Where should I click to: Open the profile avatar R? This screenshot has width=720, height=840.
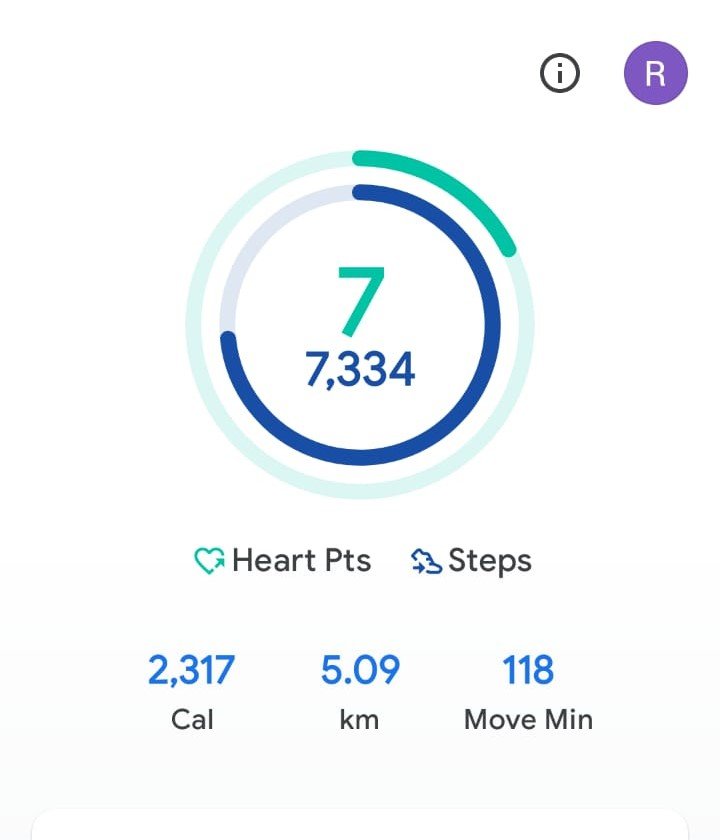click(655, 74)
